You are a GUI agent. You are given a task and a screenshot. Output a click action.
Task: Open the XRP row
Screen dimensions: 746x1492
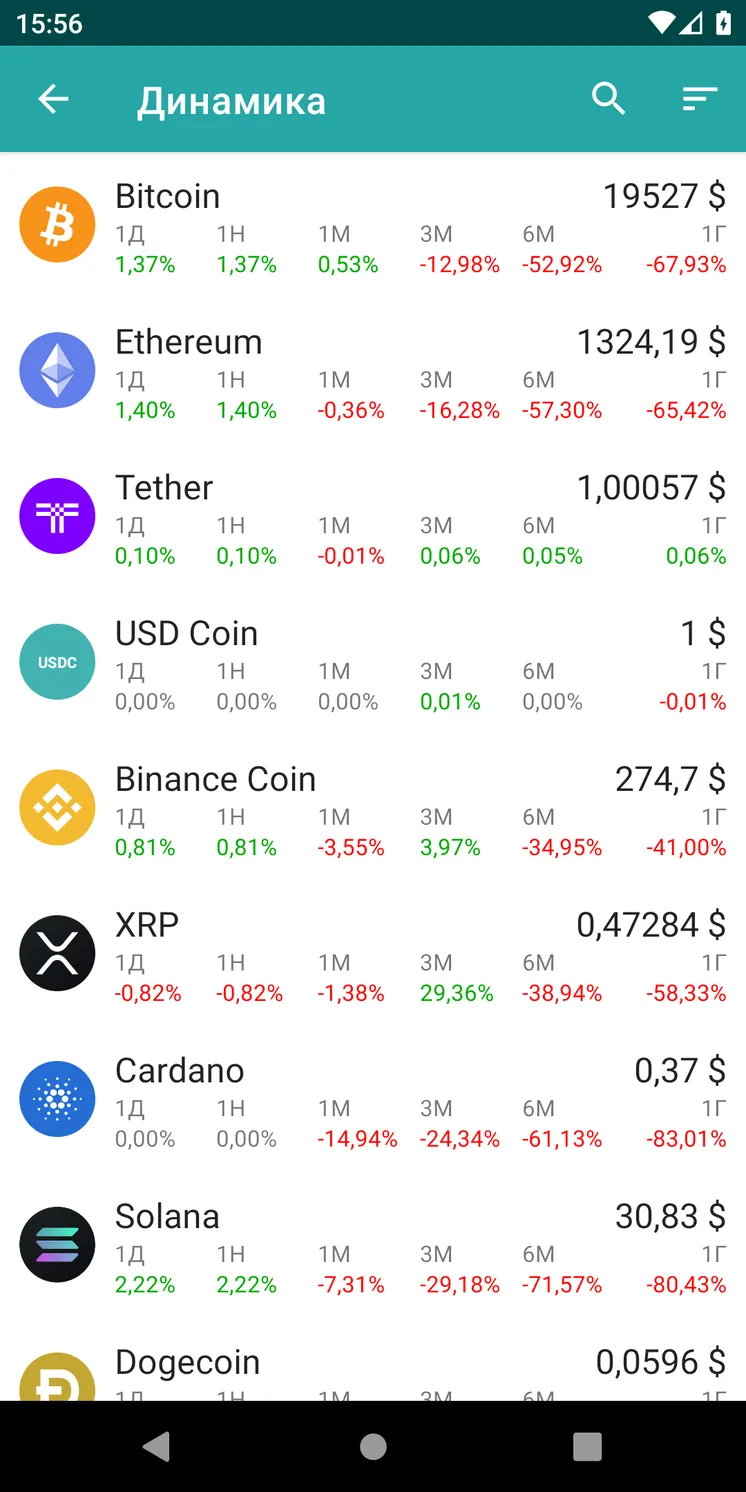(x=373, y=955)
